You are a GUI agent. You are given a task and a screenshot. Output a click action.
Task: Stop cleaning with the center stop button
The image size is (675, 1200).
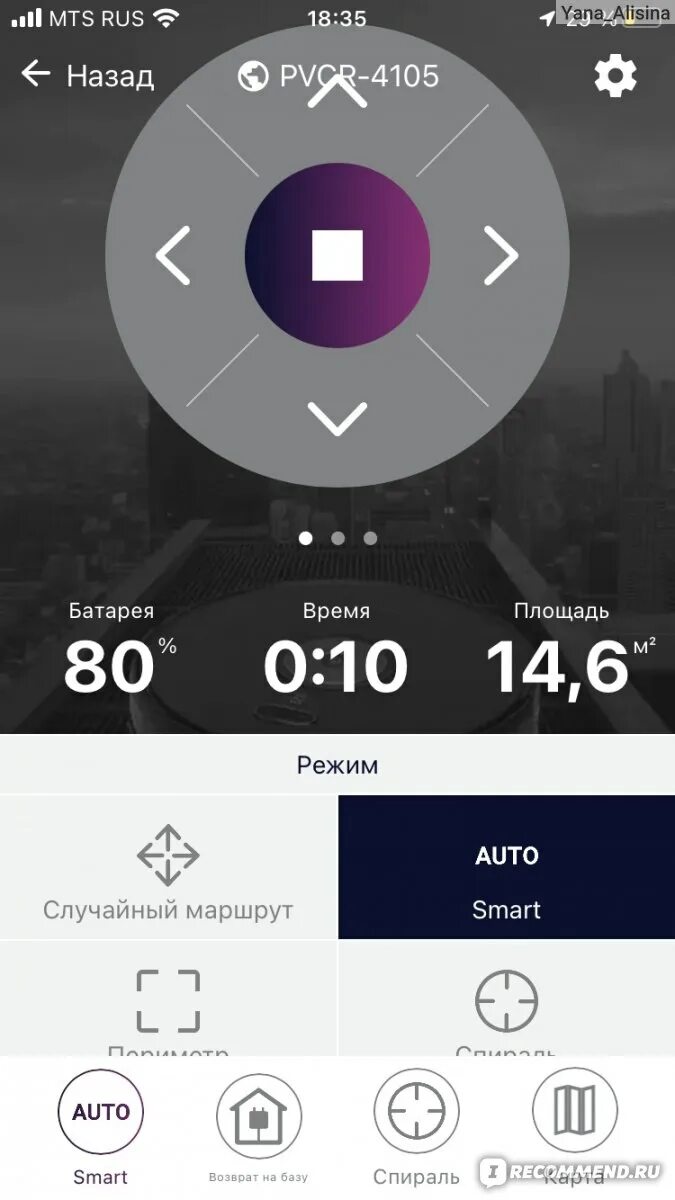pyautogui.click(x=337, y=256)
